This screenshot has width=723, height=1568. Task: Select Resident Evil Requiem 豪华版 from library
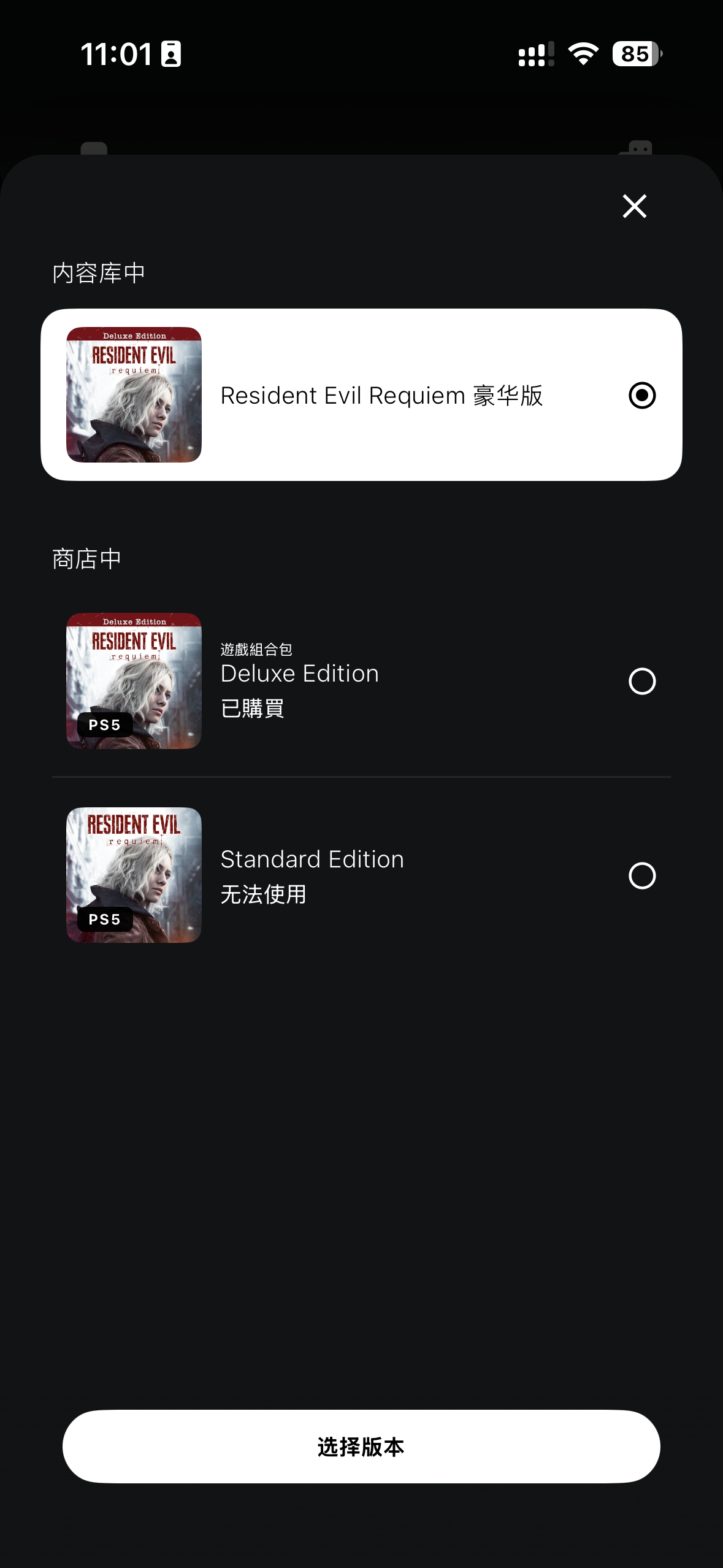pyautogui.click(x=641, y=395)
